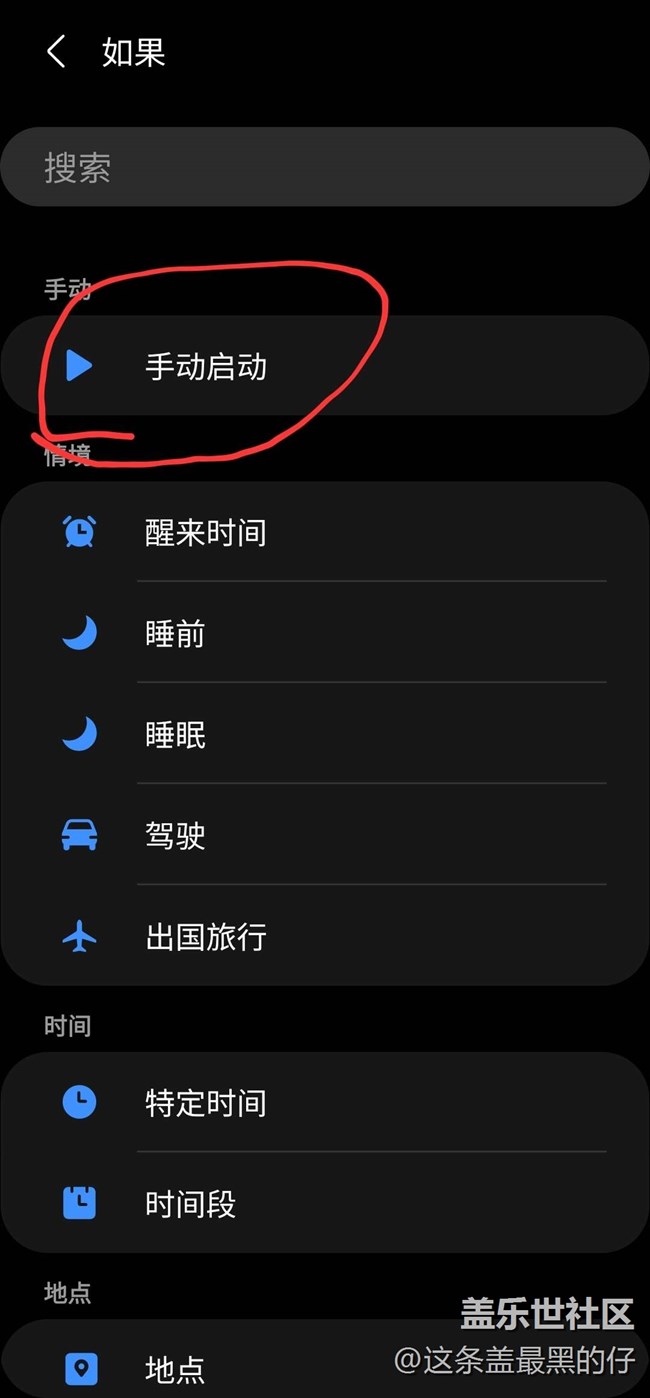650x1398 pixels.
Task: Pick the 睡眠 condition
Action: (x=325, y=734)
